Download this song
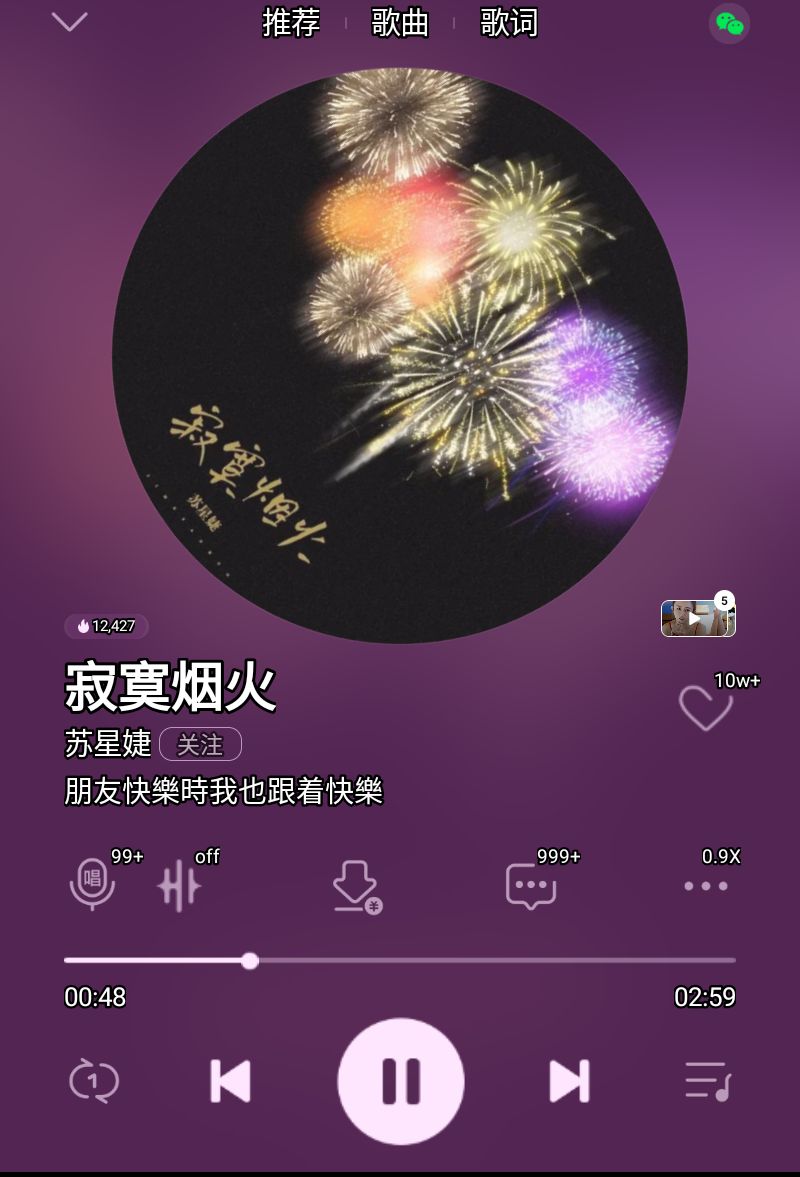Screen dimensions: 800x1177 [356, 886]
